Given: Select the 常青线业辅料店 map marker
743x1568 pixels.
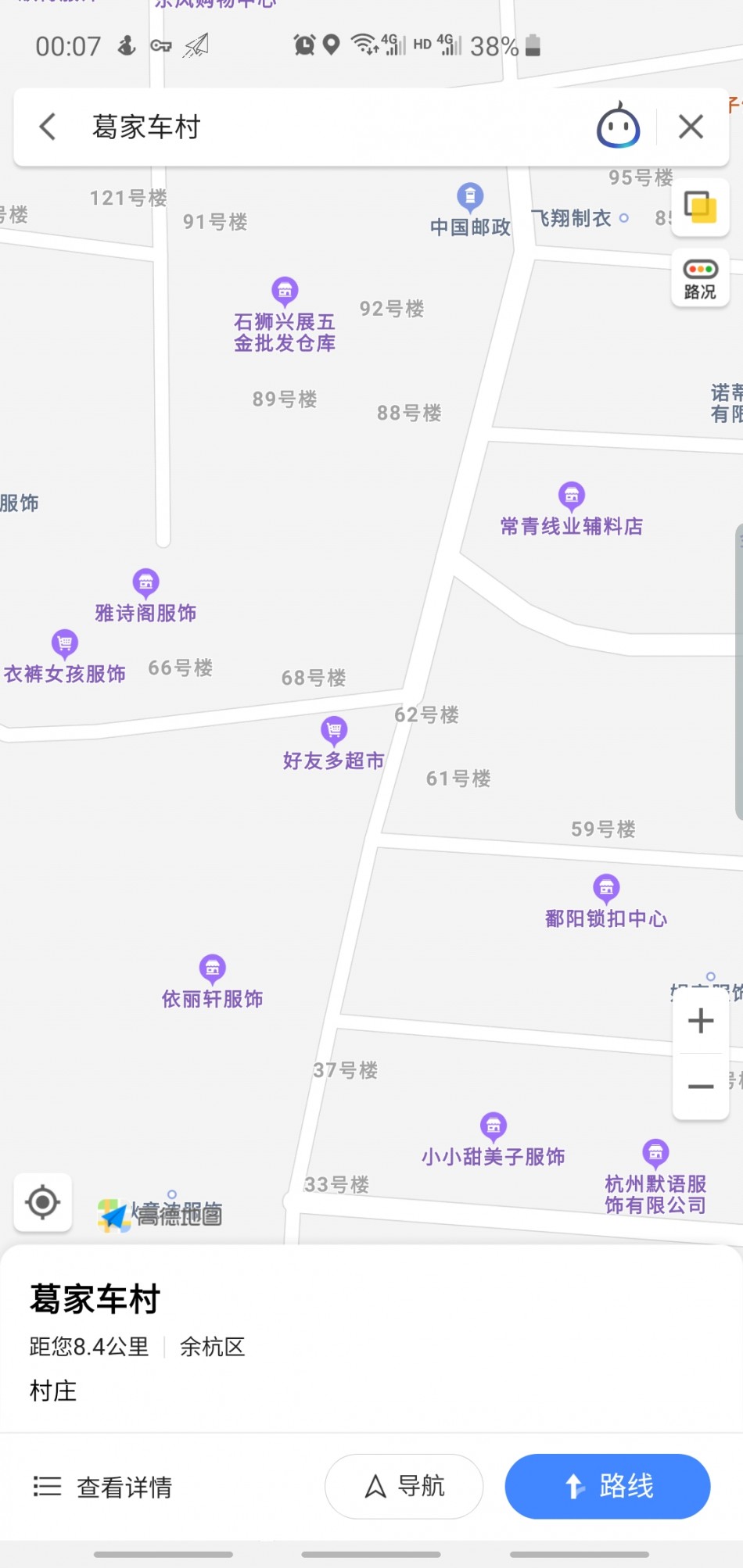Looking at the screenshot, I should click(572, 496).
